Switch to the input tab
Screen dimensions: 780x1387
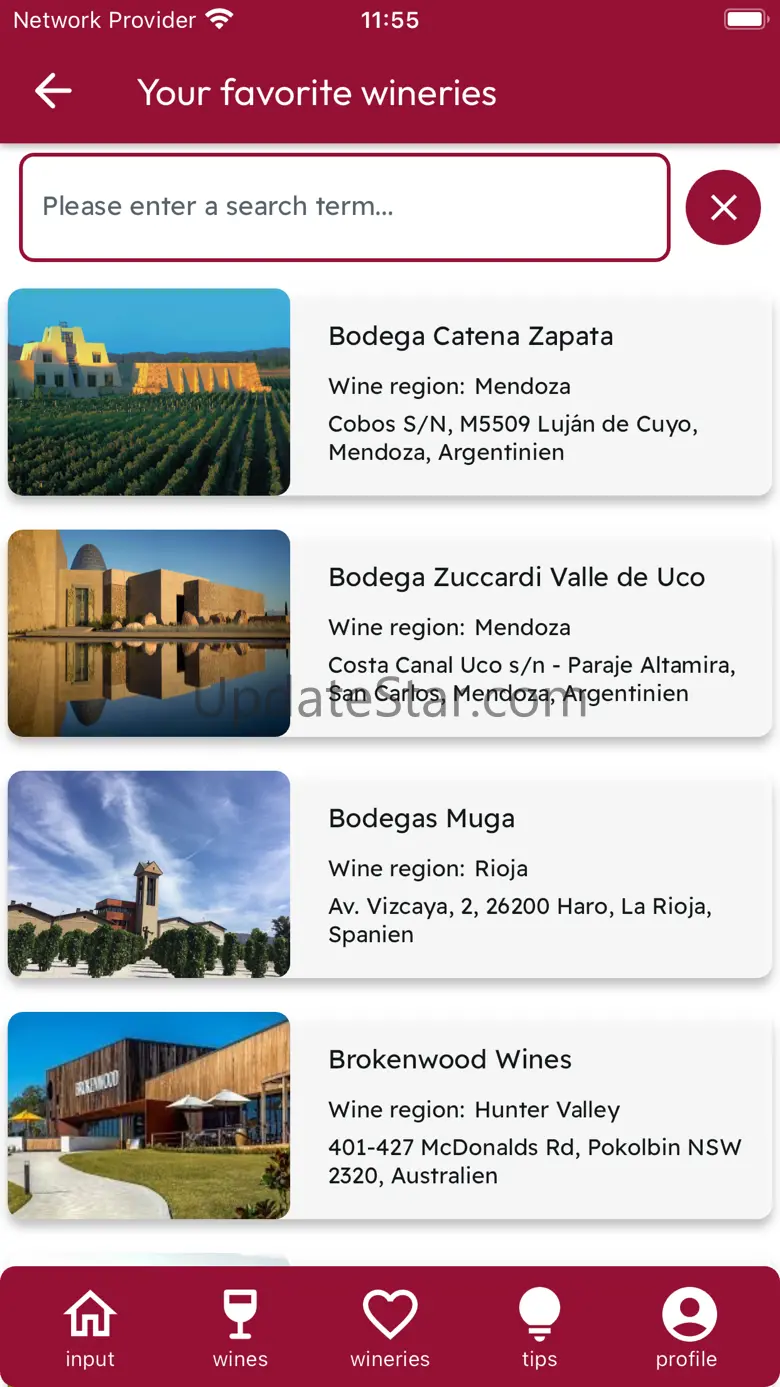(90, 1328)
